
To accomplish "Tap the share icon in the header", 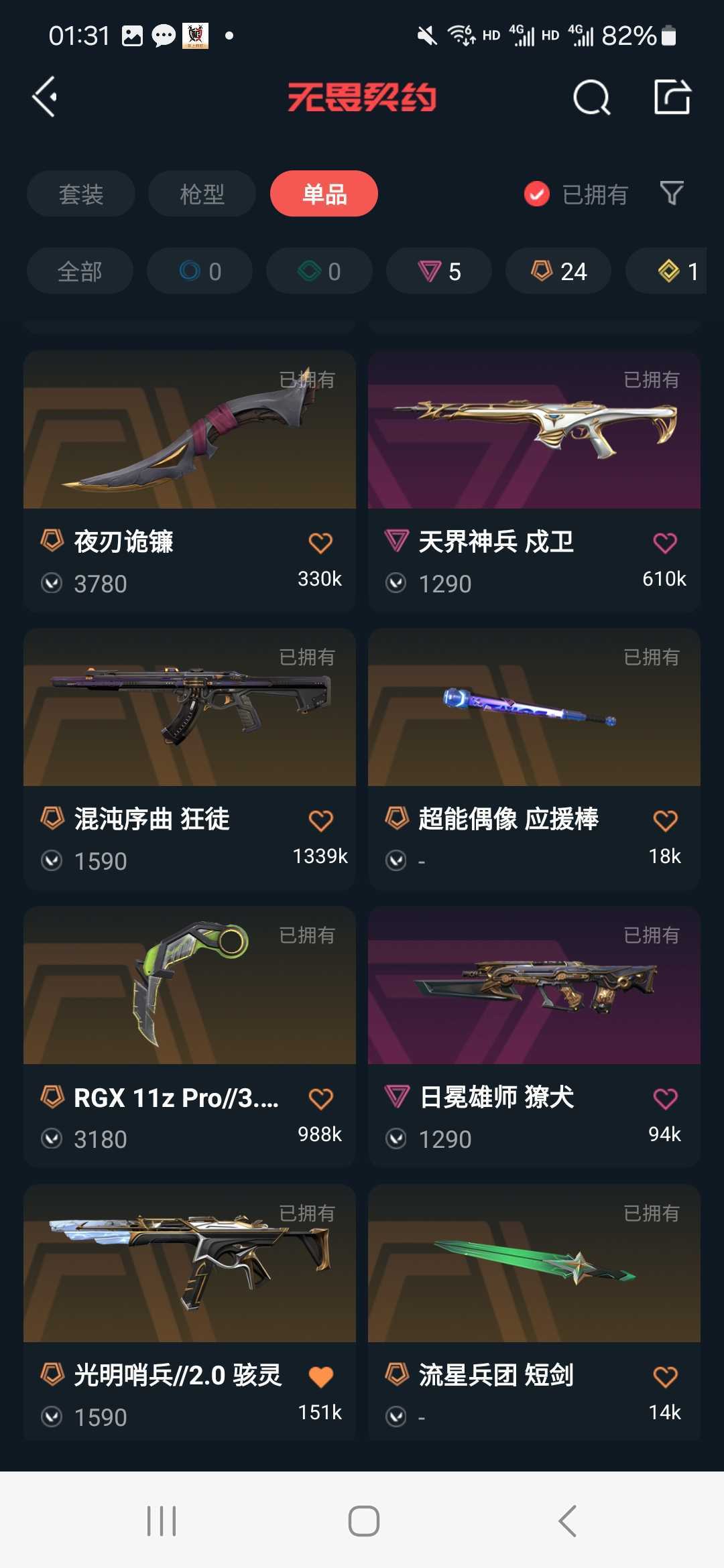I will click(x=672, y=96).
